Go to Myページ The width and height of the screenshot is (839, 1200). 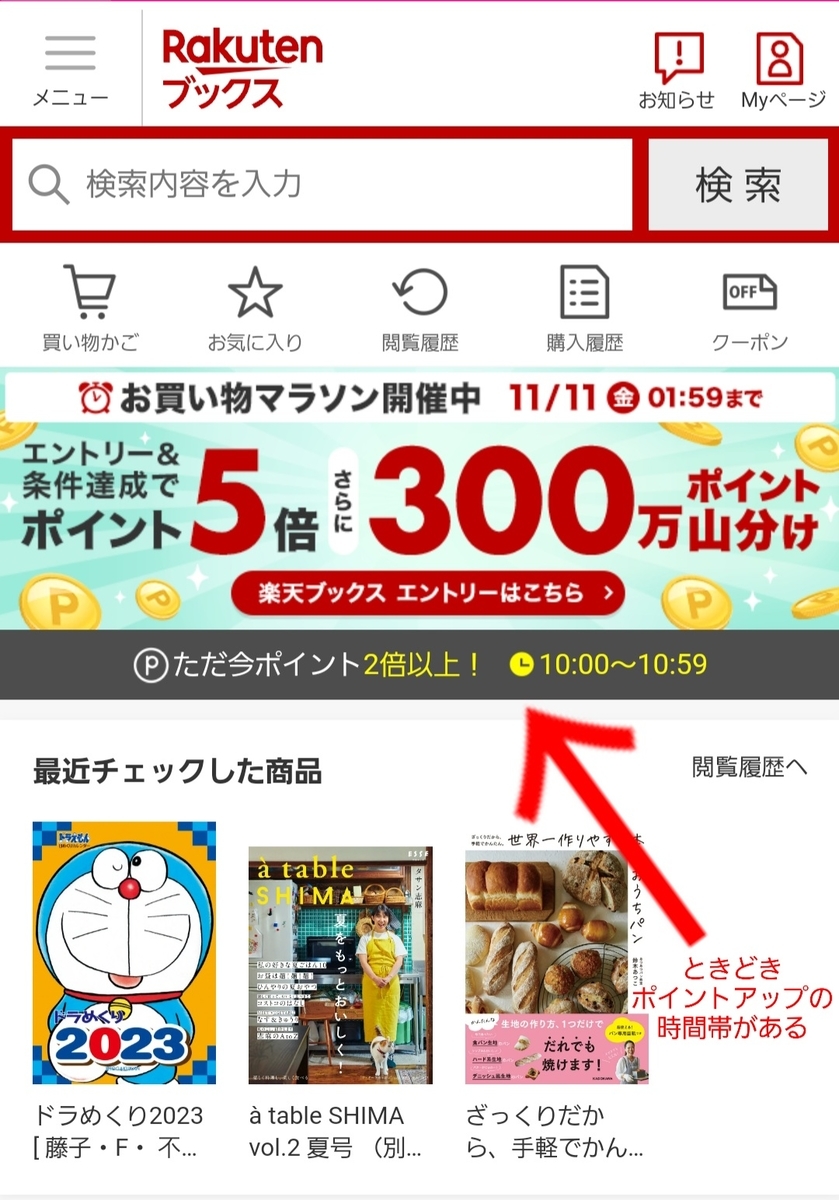point(782,68)
